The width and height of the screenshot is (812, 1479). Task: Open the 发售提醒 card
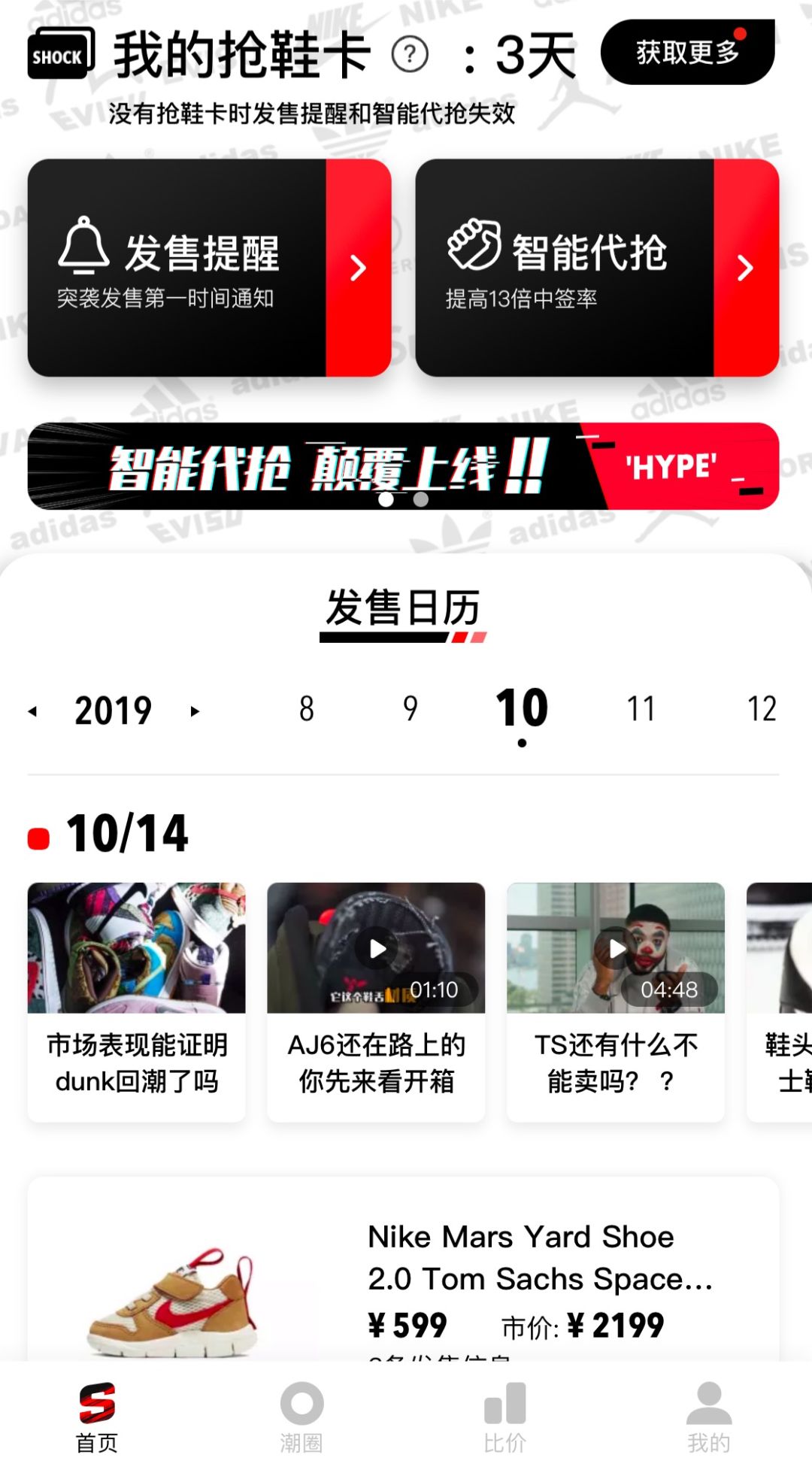pyautogui.click(x=209, y=268)
